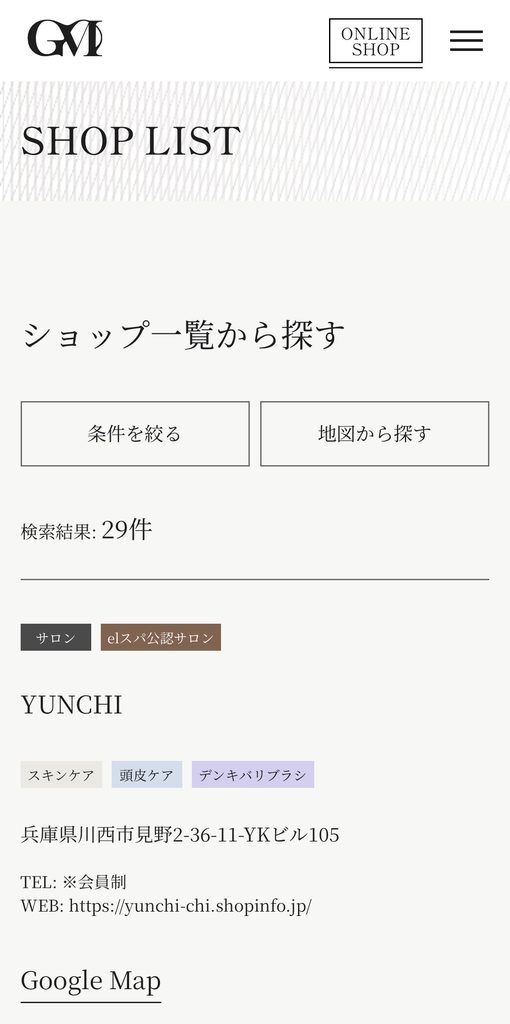Select 地図から探す to search by map
The width and height of the screenshot is (510, 1024).
click(x=375, y=434)
